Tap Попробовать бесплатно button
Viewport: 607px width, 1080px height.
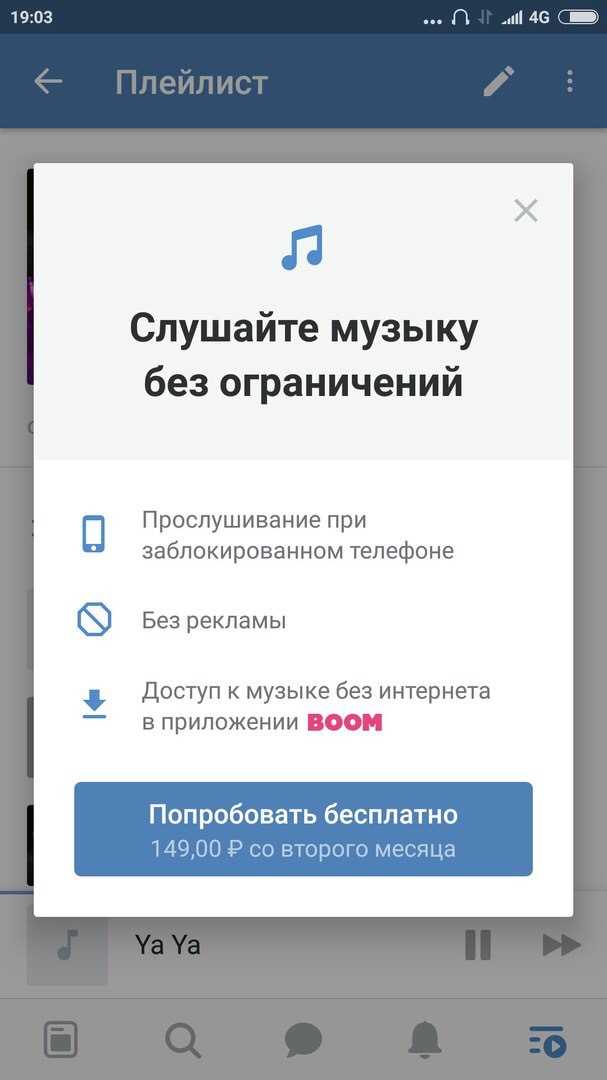pyautogui.click(x=303, y=829)
